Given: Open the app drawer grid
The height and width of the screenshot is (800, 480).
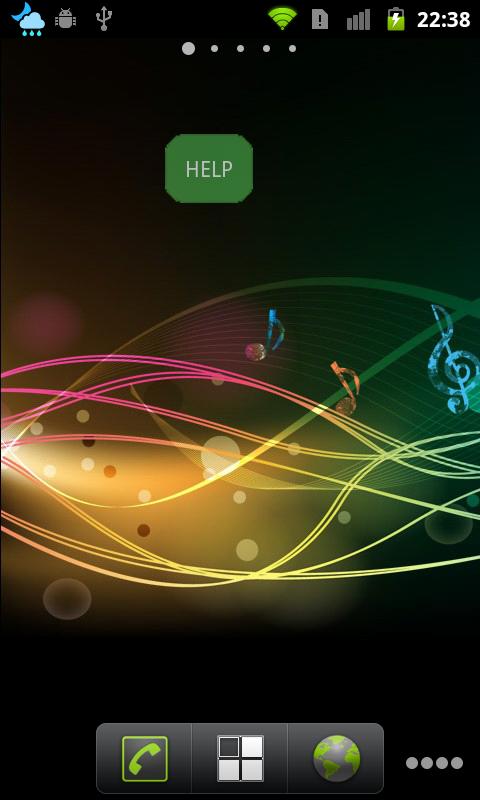Looking at the screenshot, I should 240,759.
